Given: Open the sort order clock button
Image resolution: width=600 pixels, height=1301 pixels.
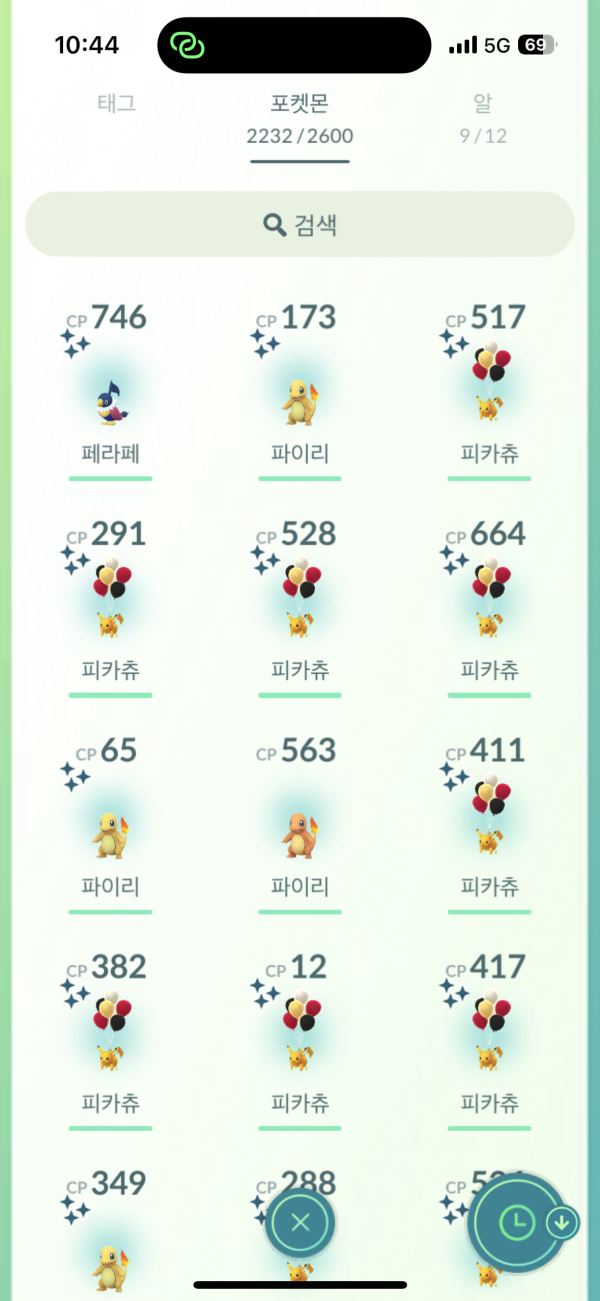Looking at the screenshot, I should [517, 1222].
